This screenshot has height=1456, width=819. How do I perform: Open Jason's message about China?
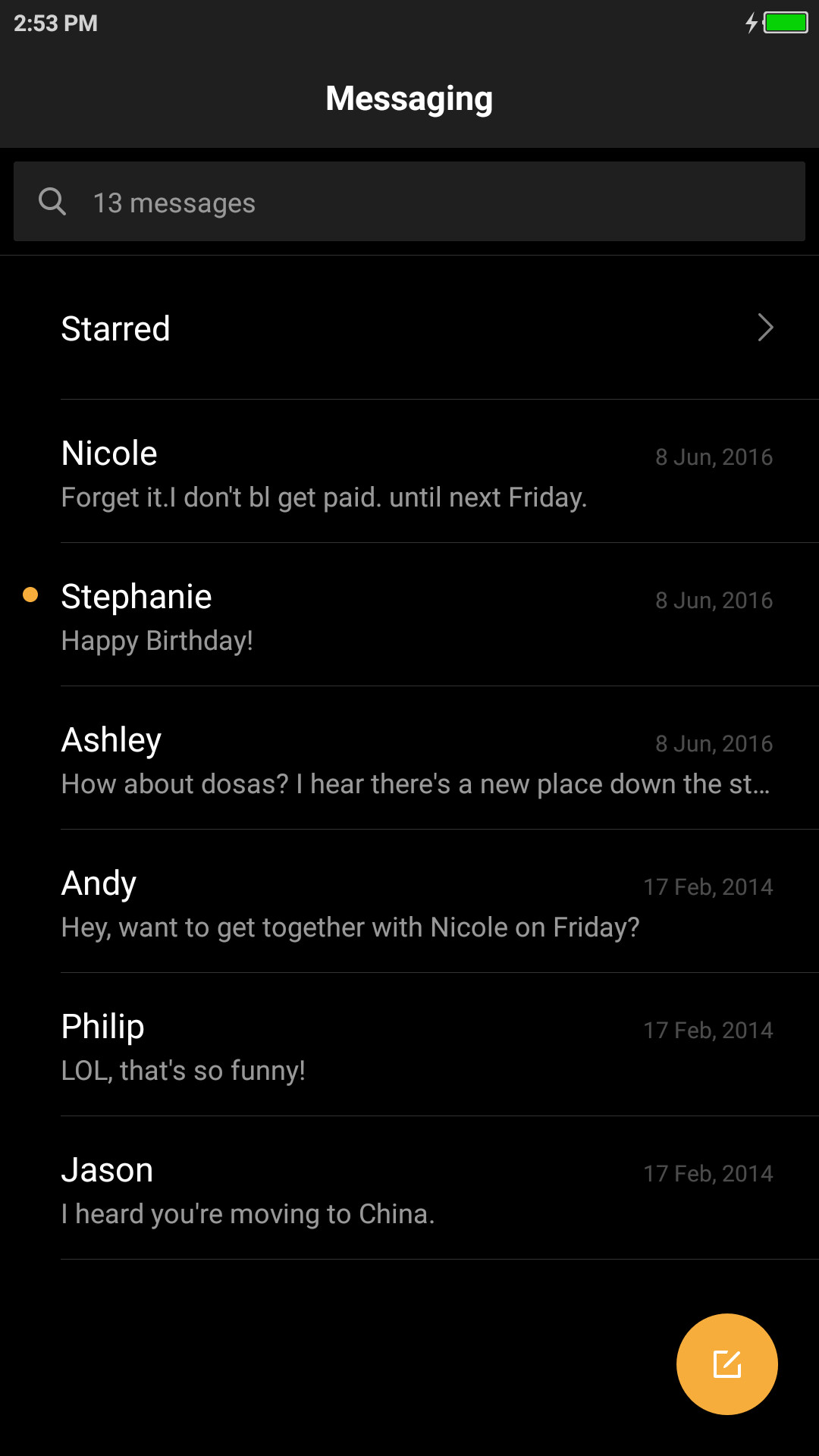[409, 1188]
